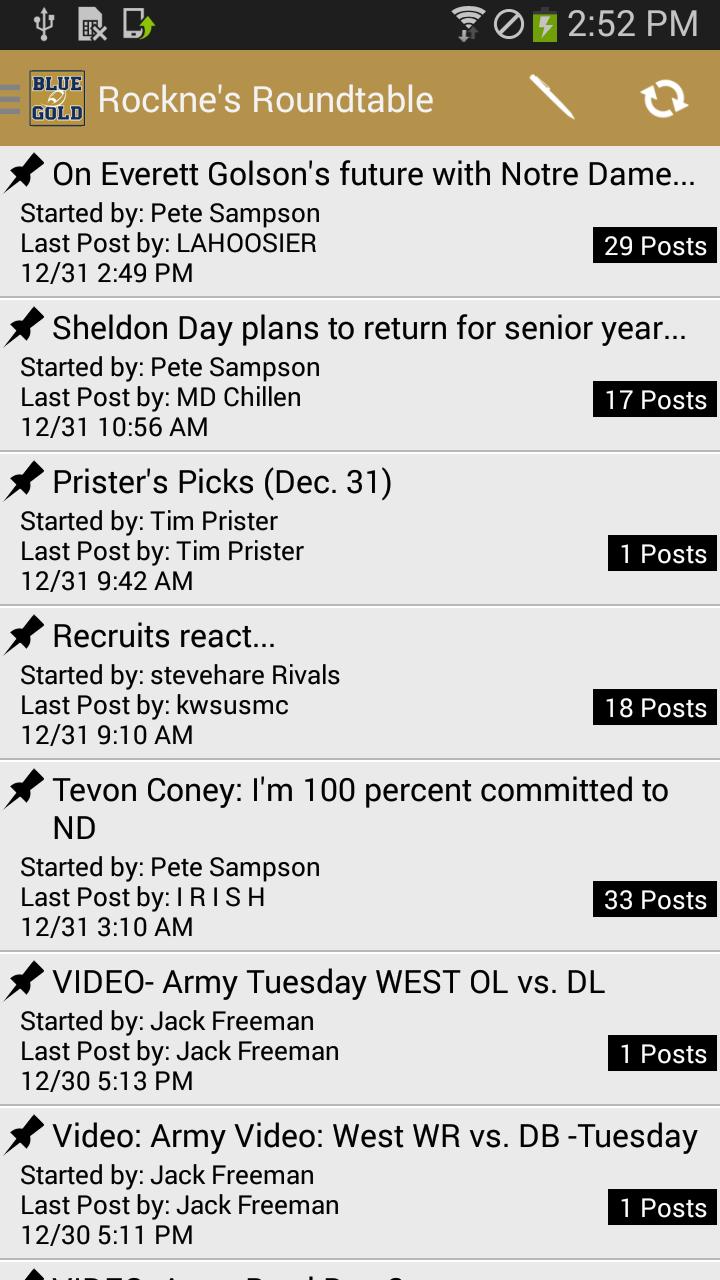Compose a new post with pencil icon
The height and width of the screenshot is (1280, 720).
pos(551,98)
